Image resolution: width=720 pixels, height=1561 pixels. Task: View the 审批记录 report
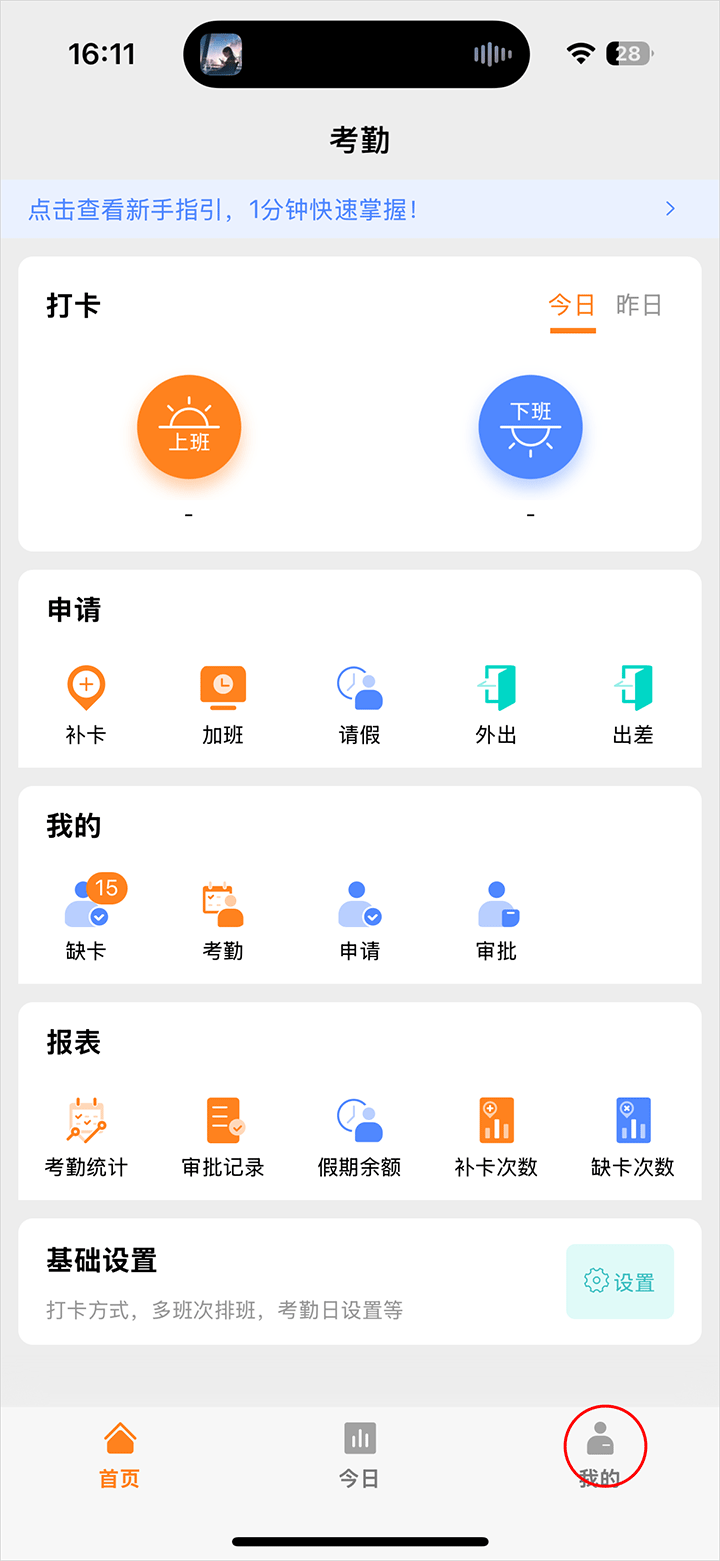(x=223, y=1137)
